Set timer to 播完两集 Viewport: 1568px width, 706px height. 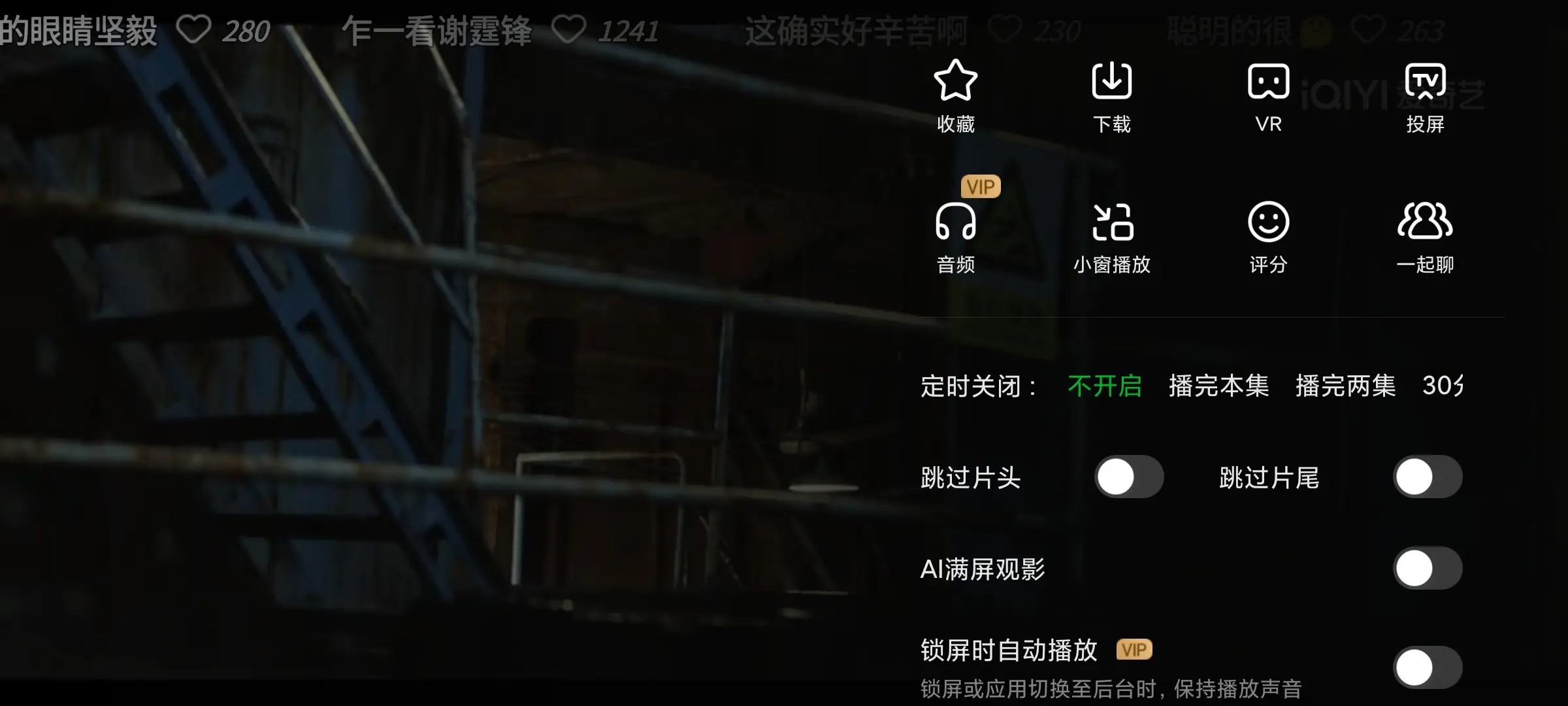(1345, 386)
